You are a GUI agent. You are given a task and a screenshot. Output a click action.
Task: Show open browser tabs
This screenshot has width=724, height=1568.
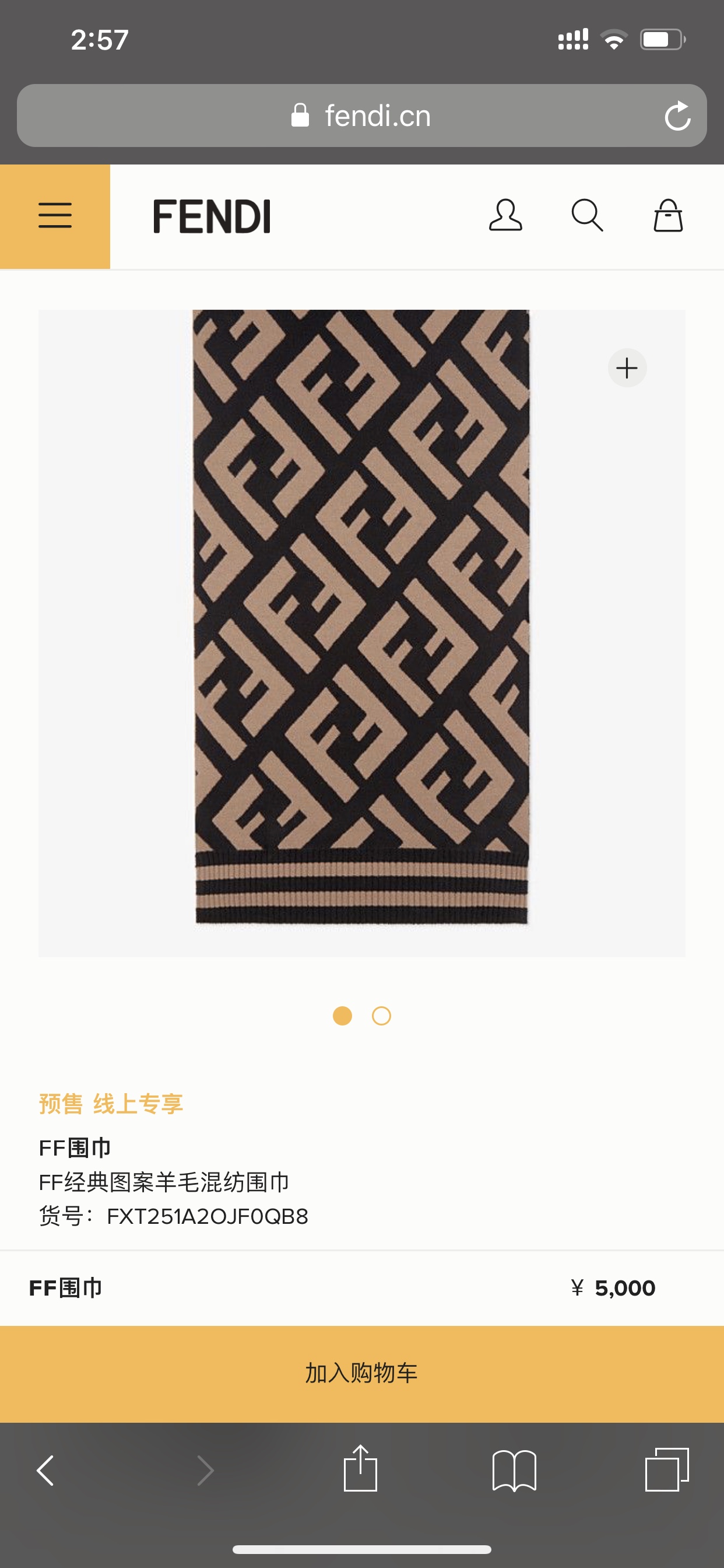click(x=667, y=1469)
